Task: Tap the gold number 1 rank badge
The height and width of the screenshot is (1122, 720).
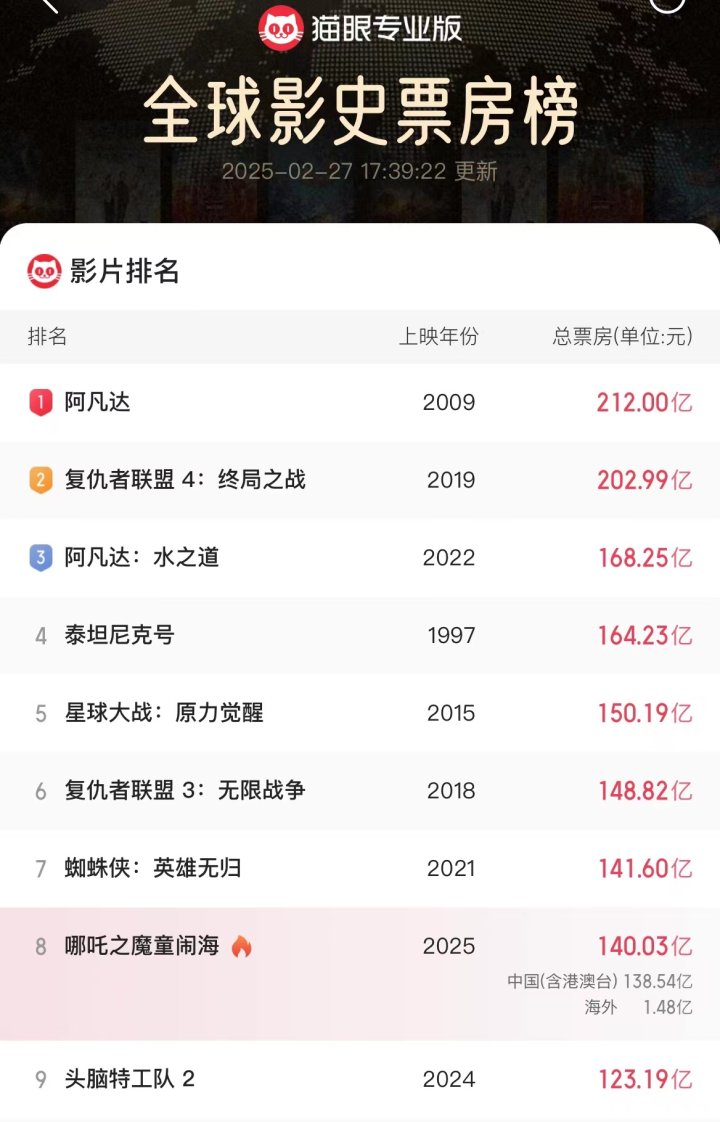Action: 41,403
